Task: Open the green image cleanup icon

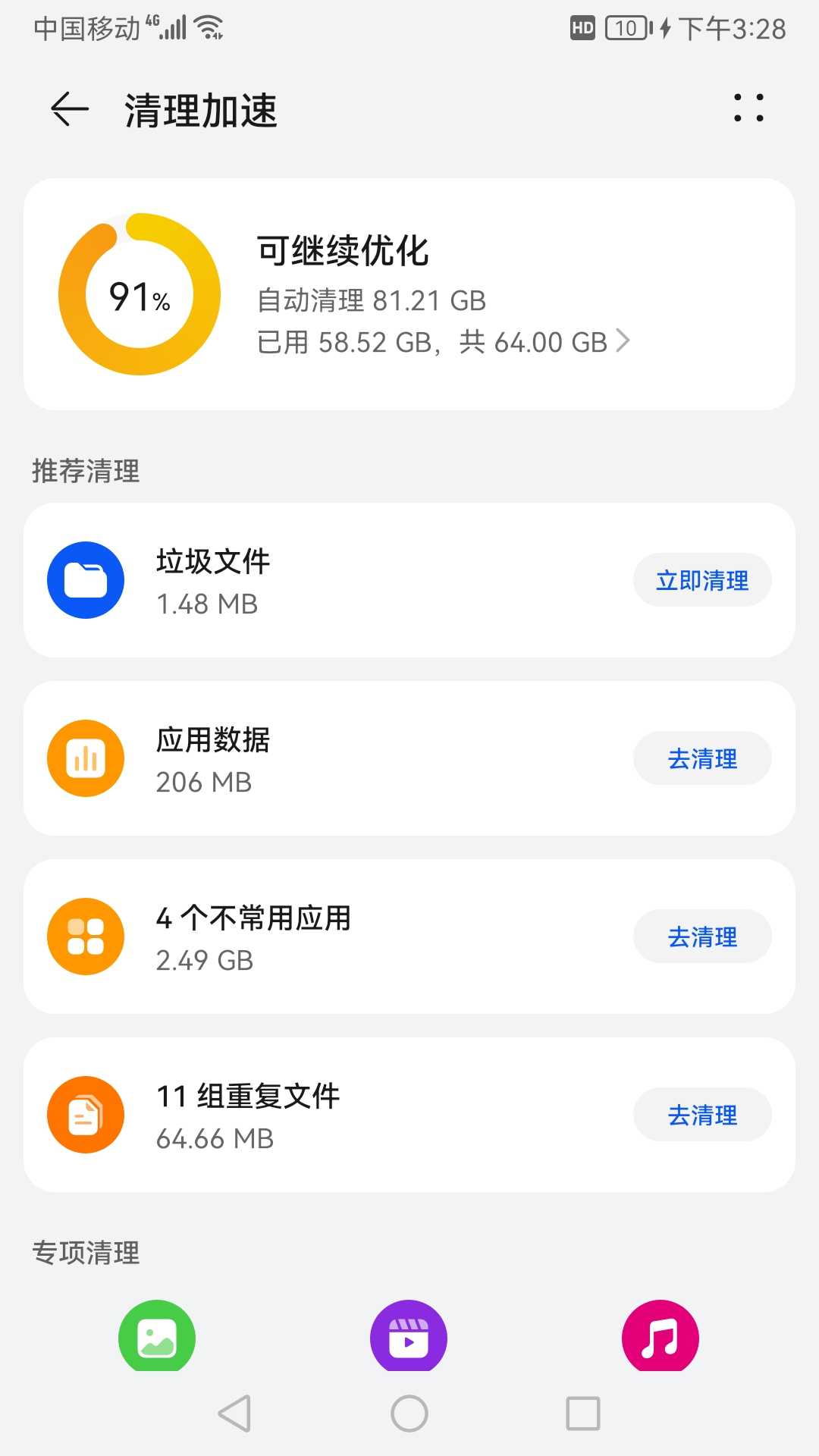Action: click(x=157, y=1336)
